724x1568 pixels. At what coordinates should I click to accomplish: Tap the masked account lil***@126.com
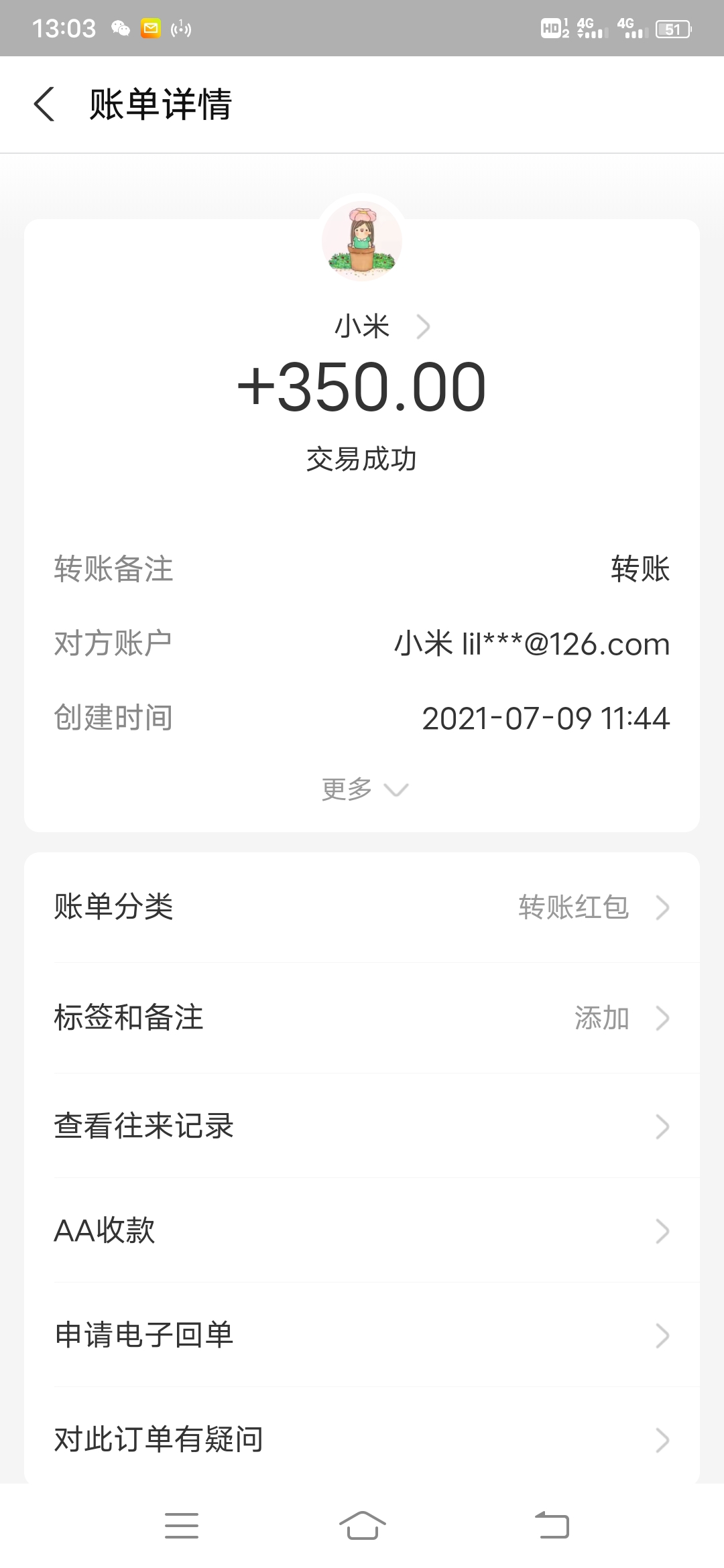tap(532, 644)
